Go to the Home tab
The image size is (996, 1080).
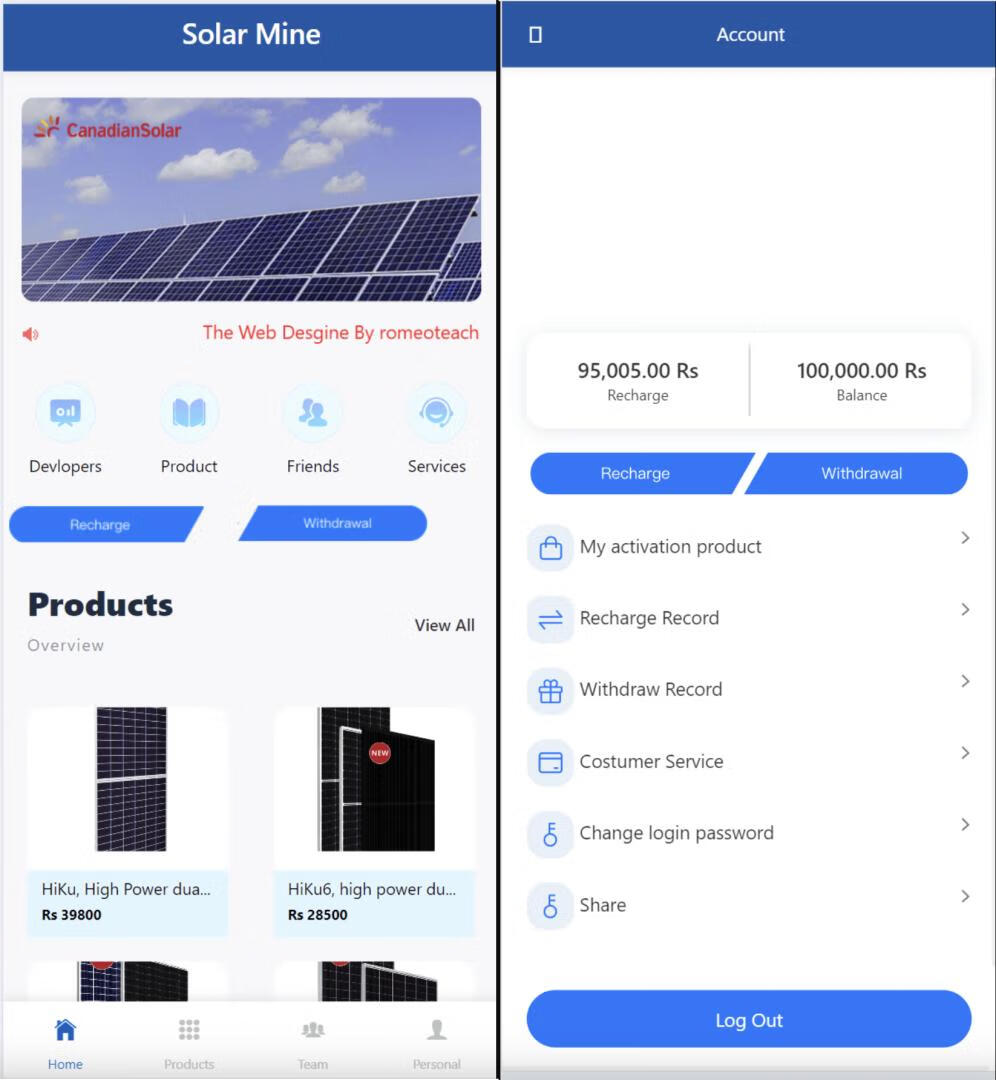click(65, 1041)
